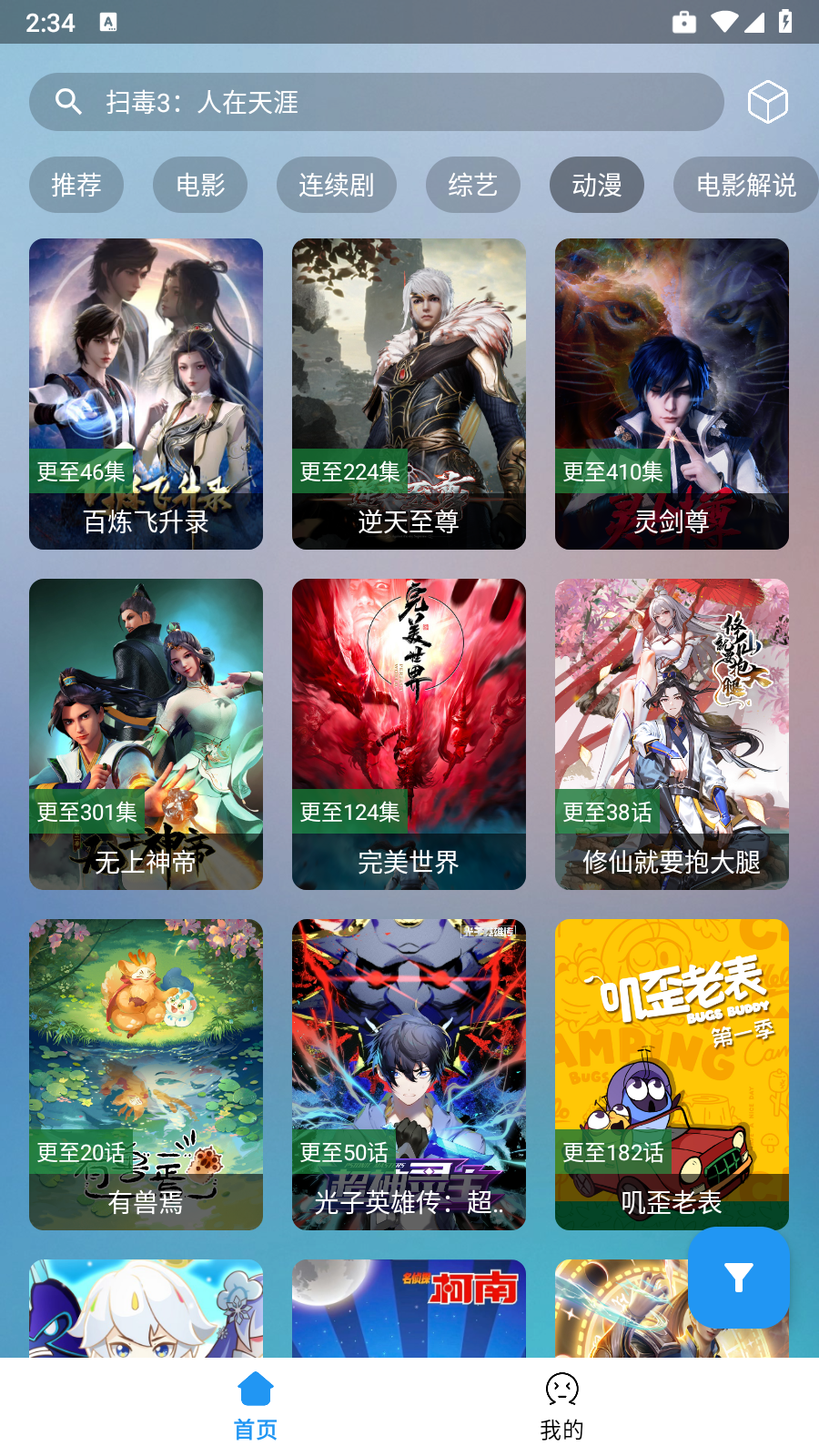
Task: Open the 有兽焉 anime card
Action: point(146,1074)
